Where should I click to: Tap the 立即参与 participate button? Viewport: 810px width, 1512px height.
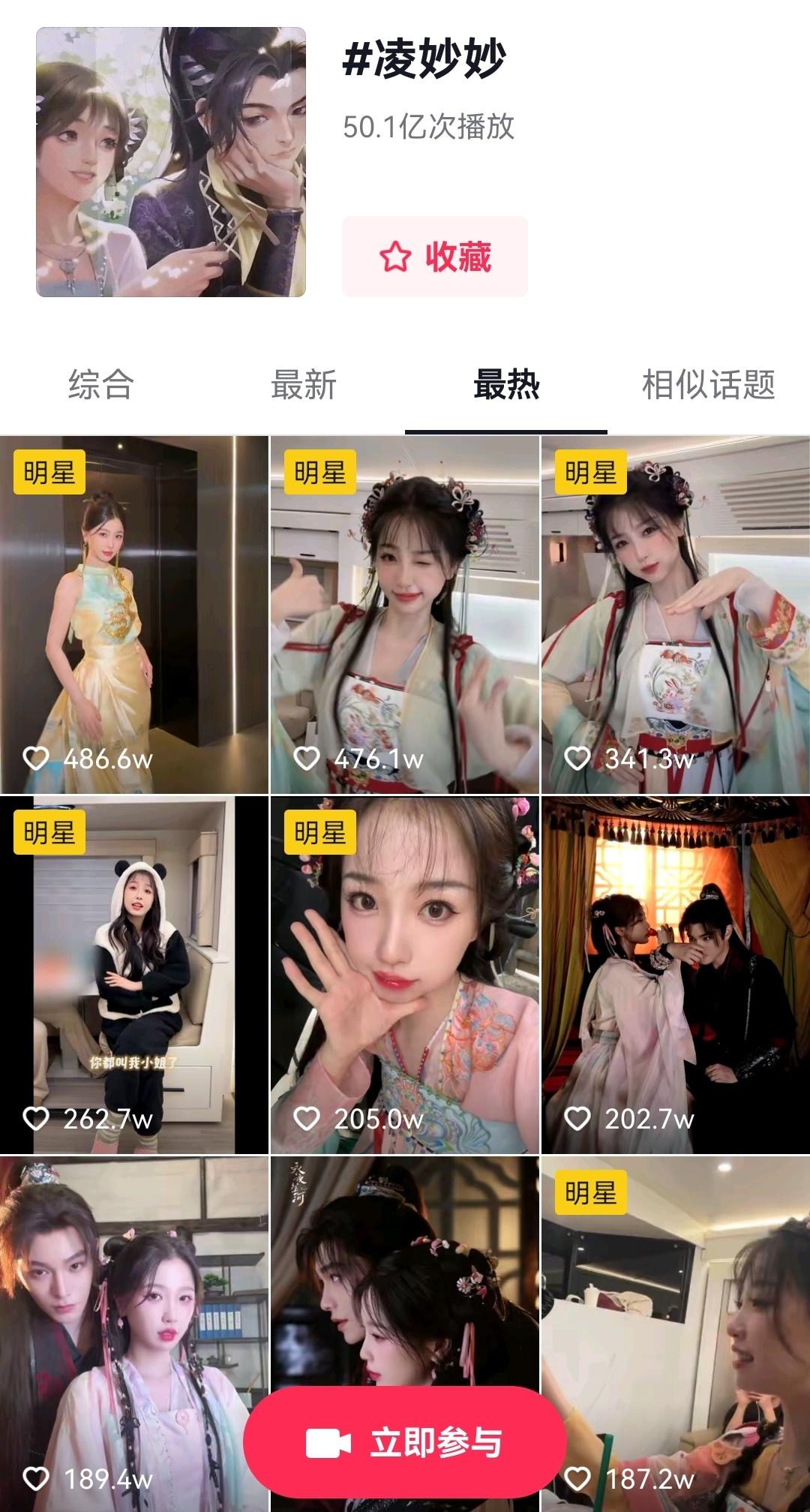405,1442
